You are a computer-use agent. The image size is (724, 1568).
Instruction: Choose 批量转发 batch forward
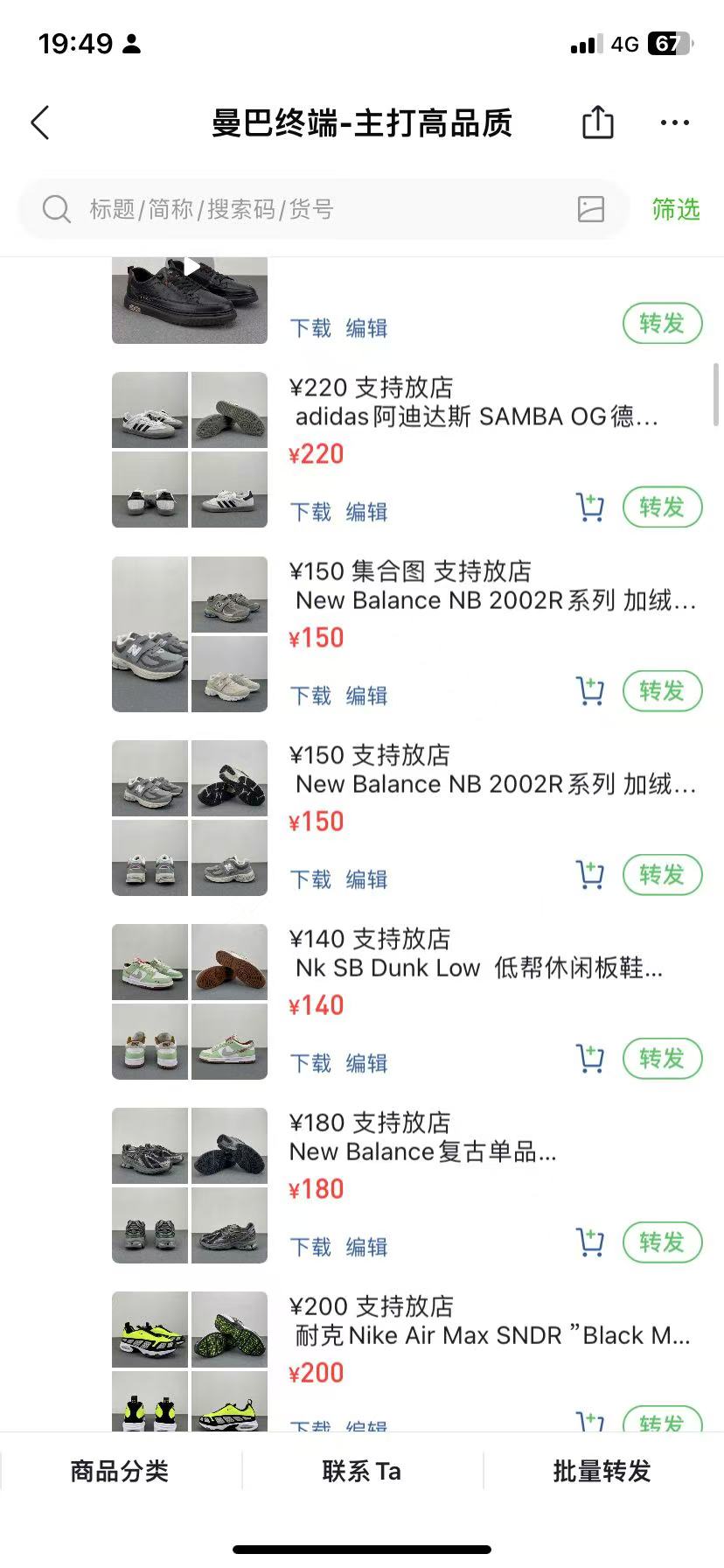tap(602, 1471)
